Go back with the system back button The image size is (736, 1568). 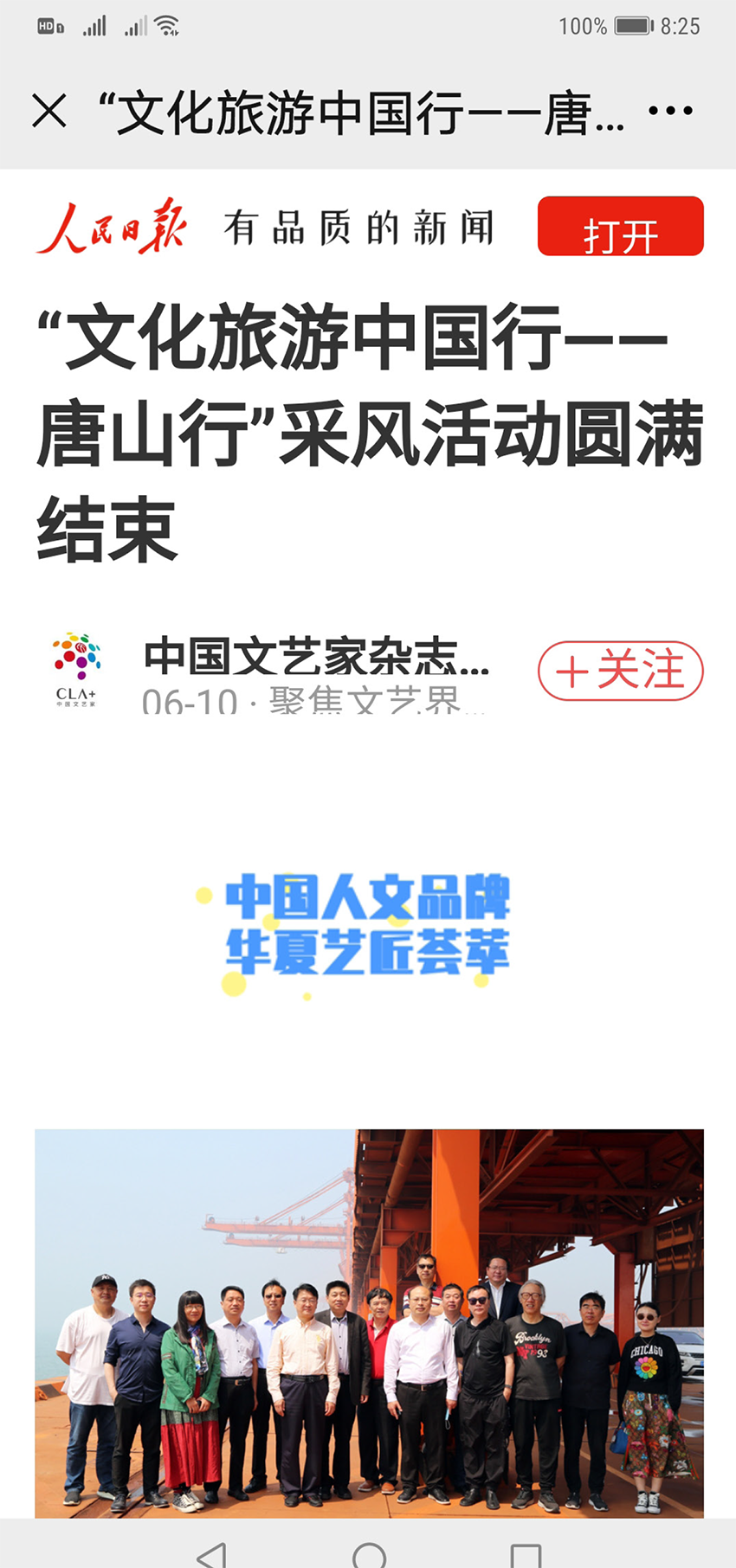(211, 1554)
